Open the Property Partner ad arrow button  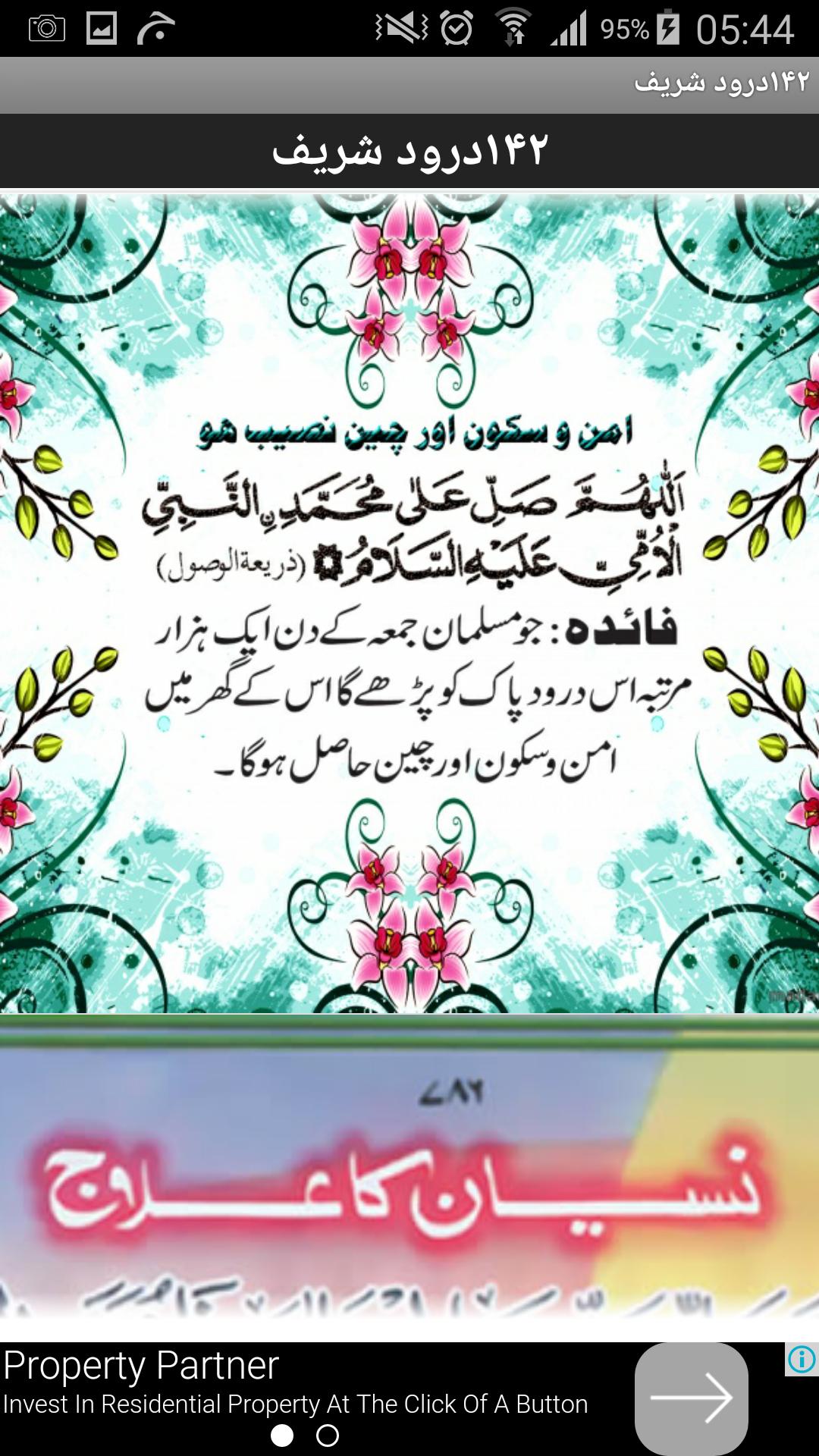tap(691, 1398)
